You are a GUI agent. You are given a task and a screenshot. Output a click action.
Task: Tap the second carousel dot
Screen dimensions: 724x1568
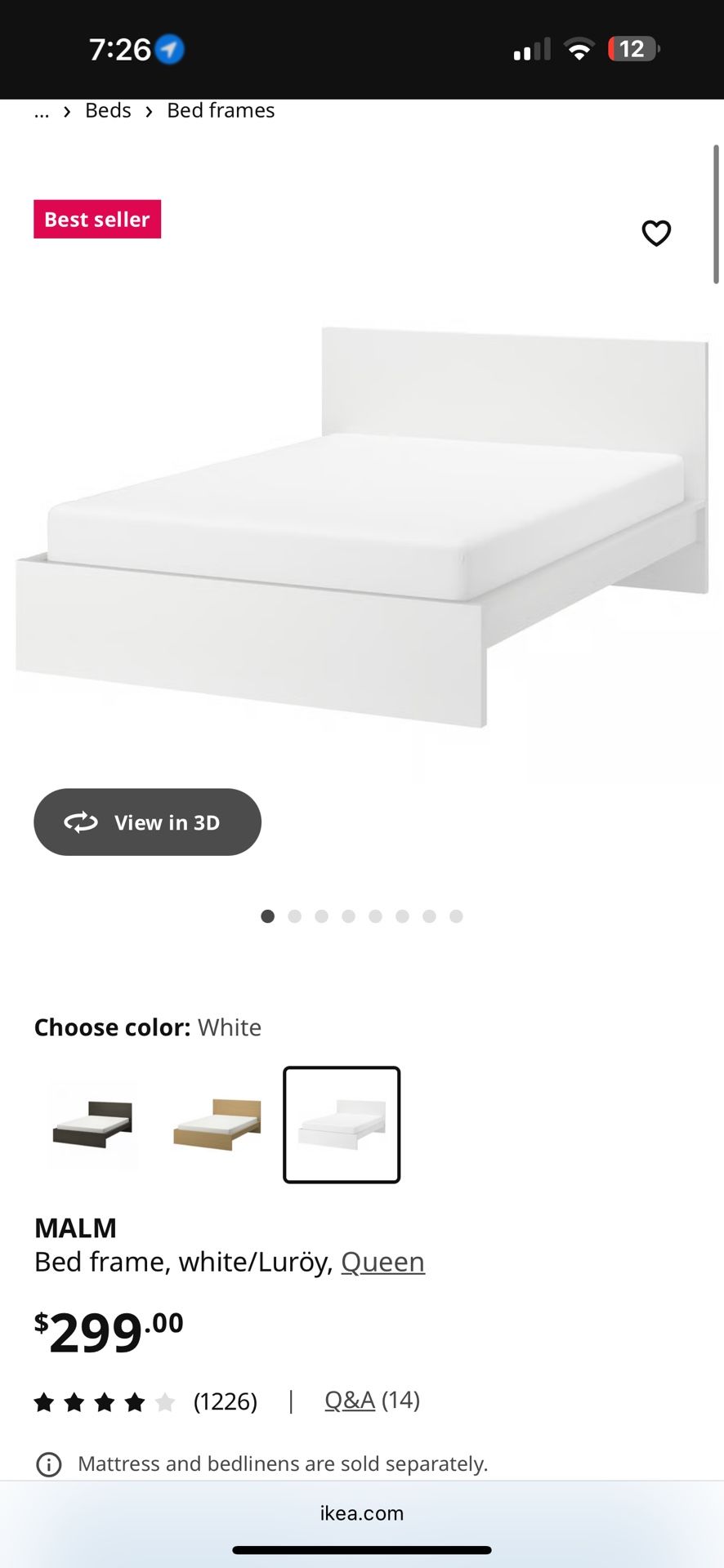point(294,916)
